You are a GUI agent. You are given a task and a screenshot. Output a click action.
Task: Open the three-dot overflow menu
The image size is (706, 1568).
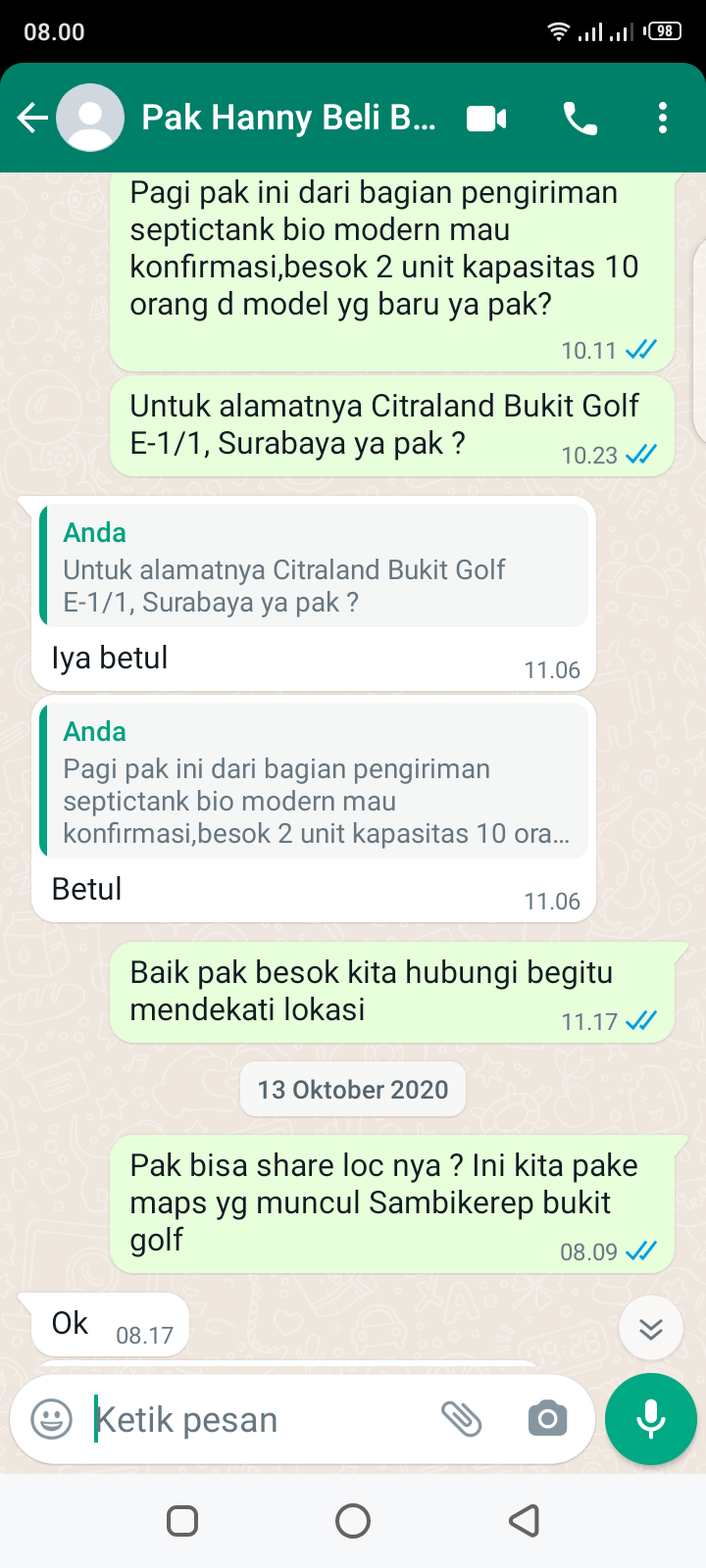663,119
